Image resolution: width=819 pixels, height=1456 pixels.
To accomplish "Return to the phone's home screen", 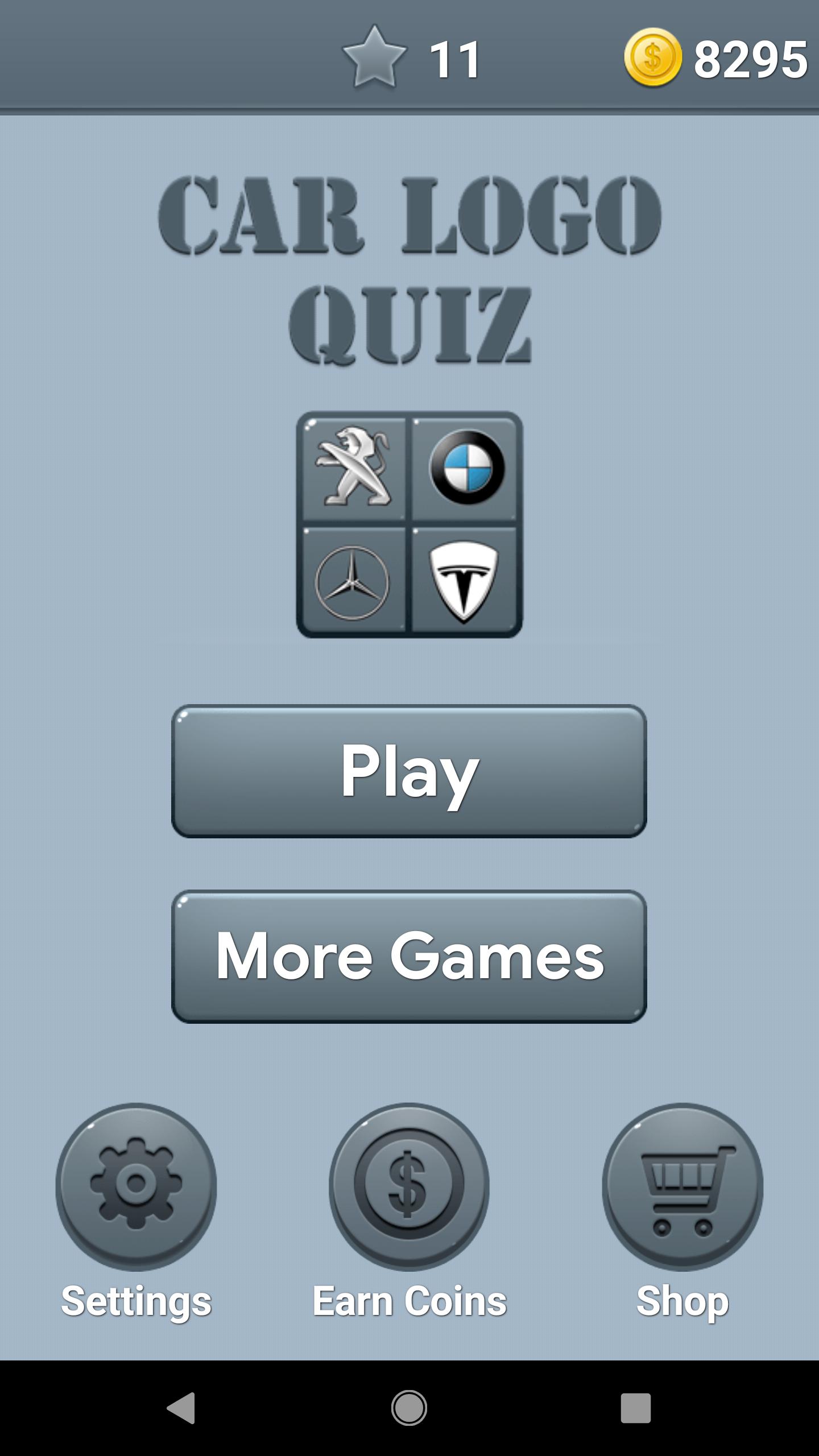I will (x=409, y=1408).
